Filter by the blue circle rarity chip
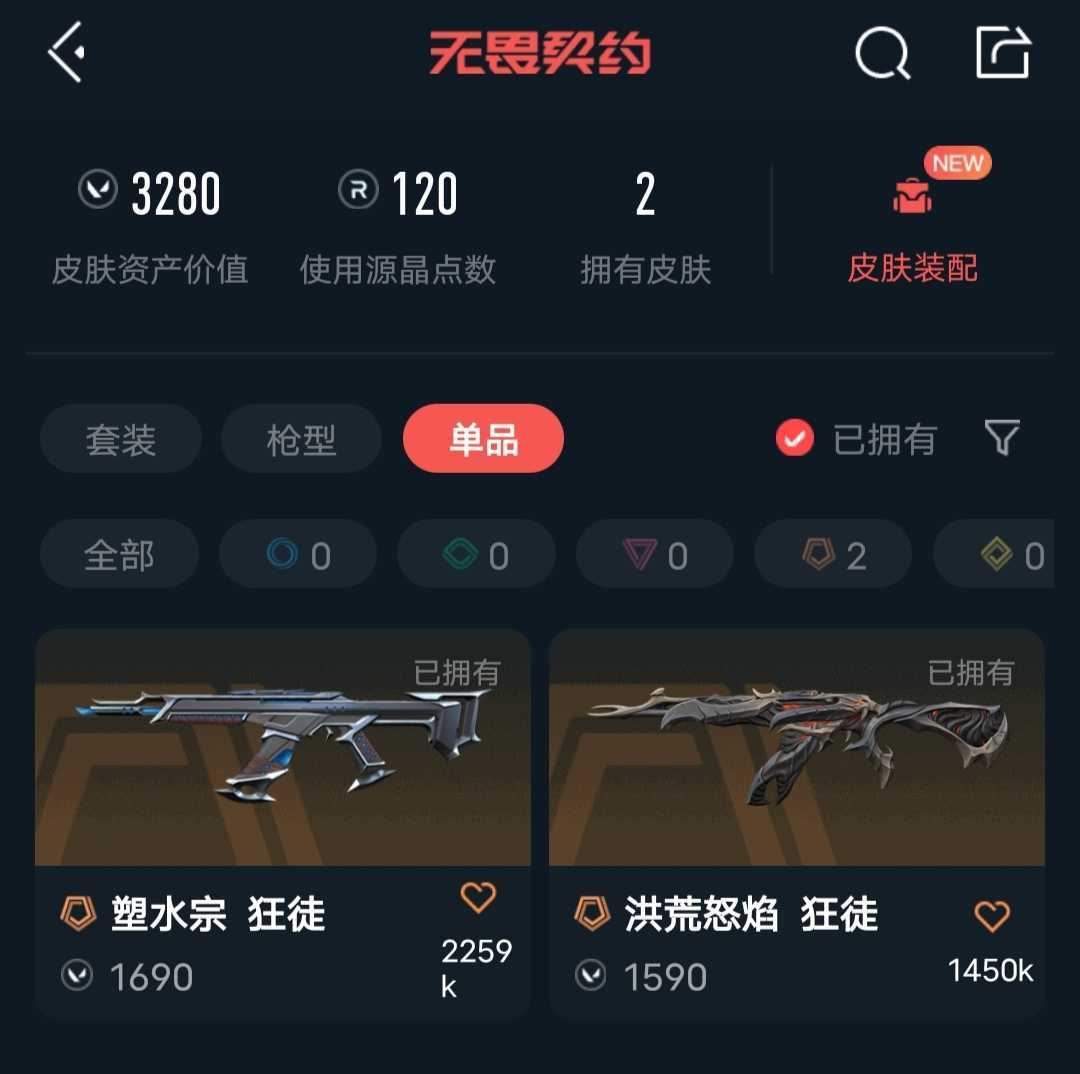 coord(298,554)
